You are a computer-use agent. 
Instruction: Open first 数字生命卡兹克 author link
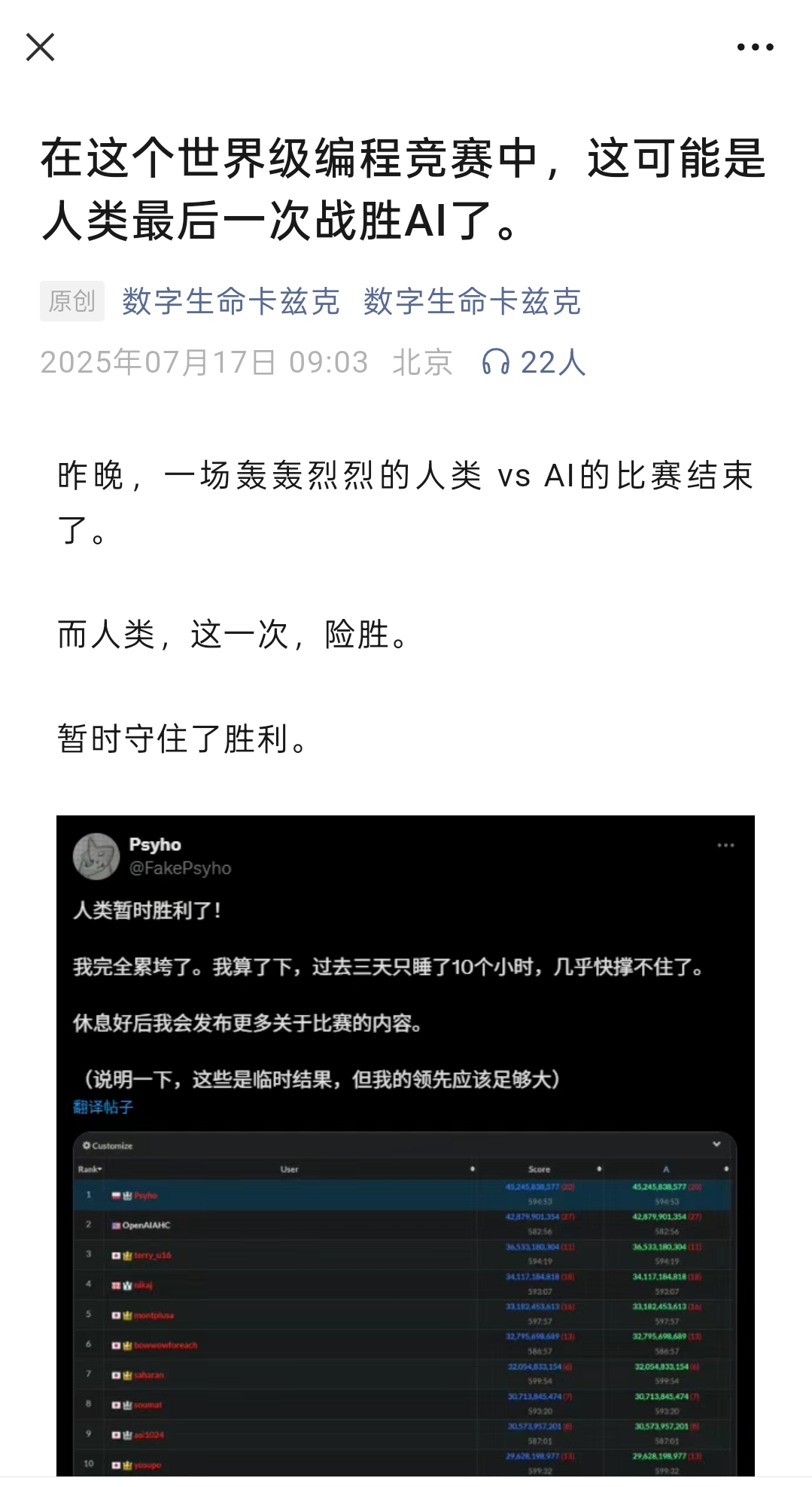click(x=231, y=301)
